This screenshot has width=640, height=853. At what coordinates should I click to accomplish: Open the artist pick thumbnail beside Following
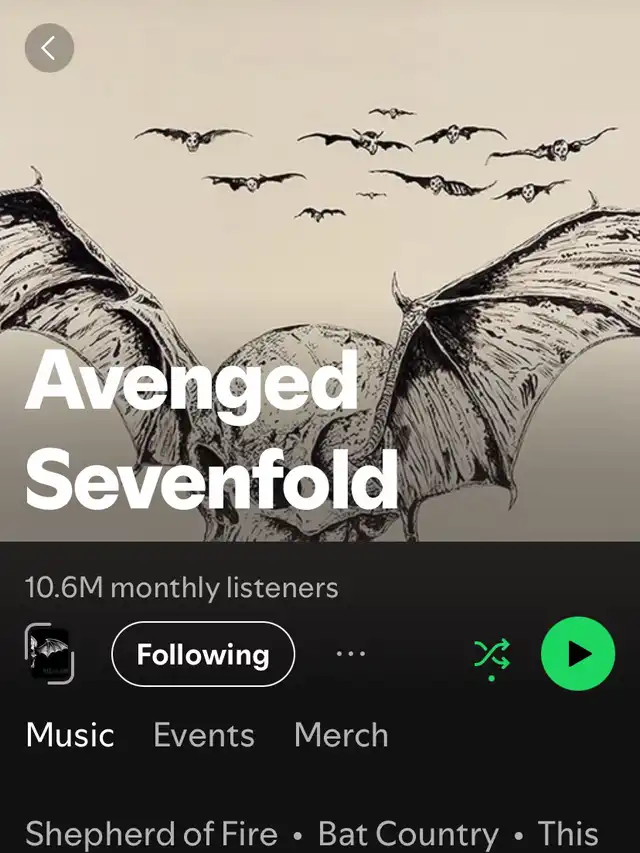pos(49,653)
